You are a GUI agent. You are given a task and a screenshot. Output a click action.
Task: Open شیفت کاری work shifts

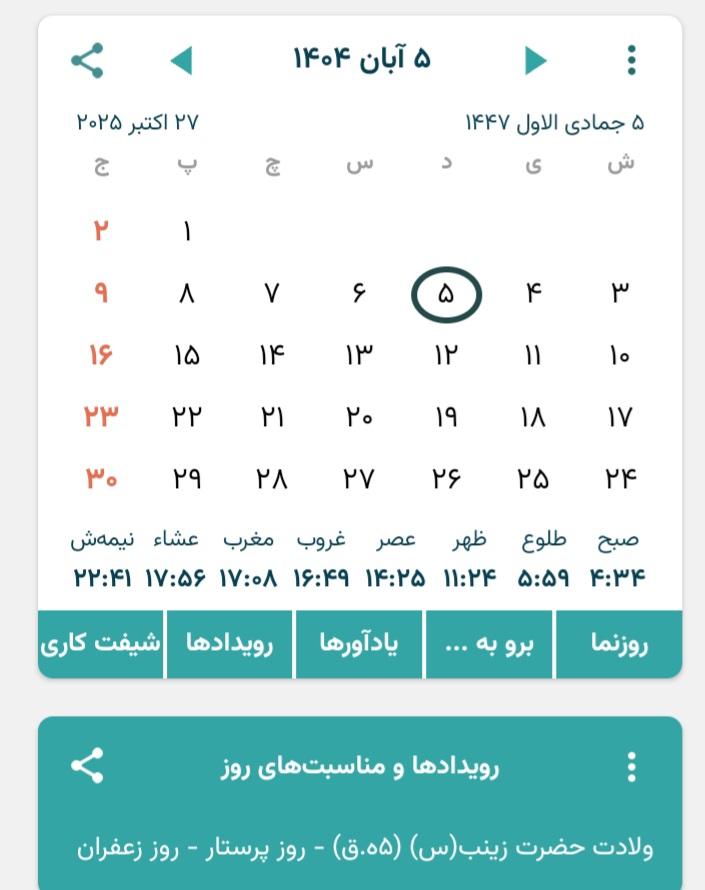click(101, 644)
